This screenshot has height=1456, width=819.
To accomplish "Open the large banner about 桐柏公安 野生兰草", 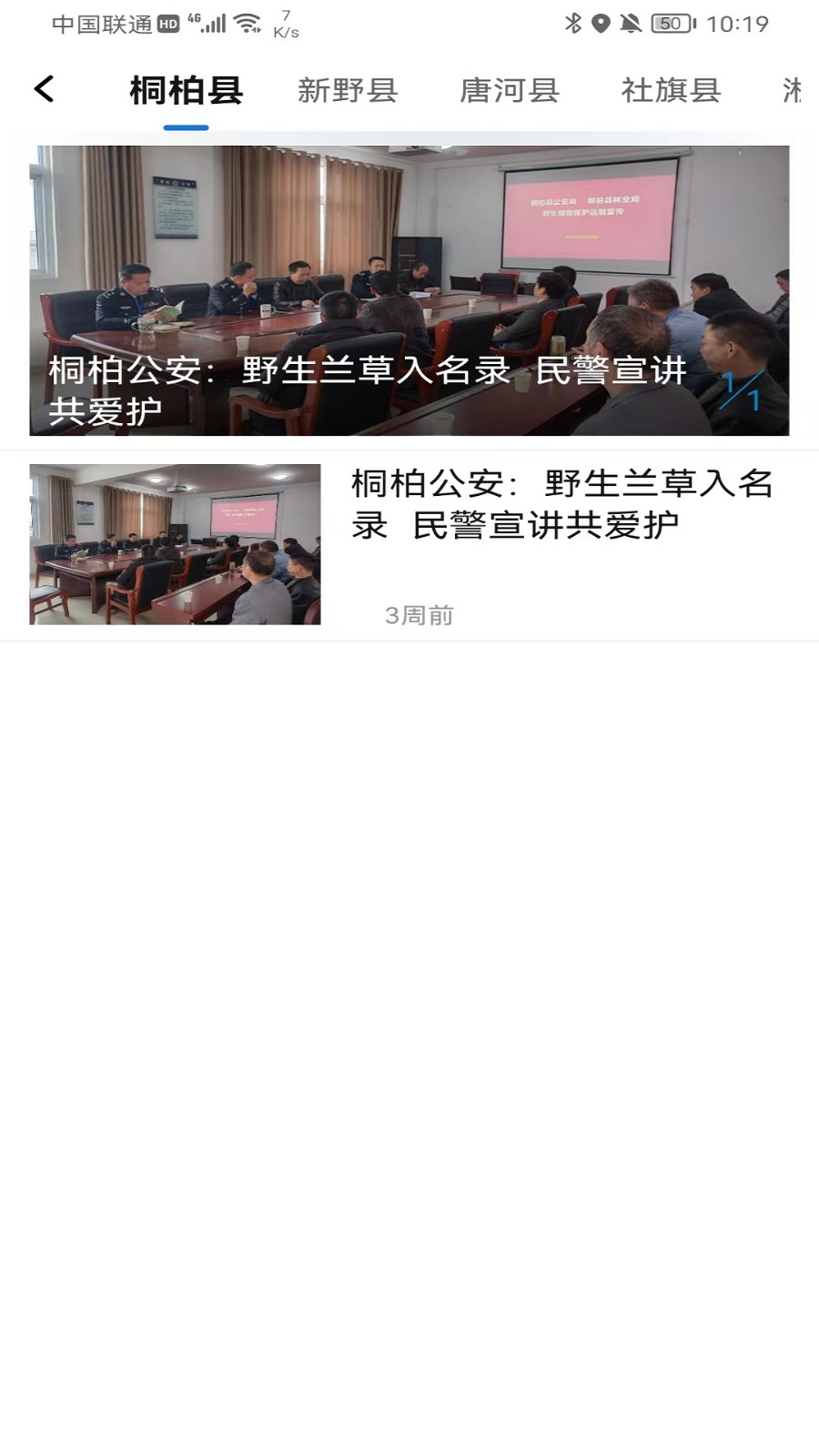I will tap(409, 290).
